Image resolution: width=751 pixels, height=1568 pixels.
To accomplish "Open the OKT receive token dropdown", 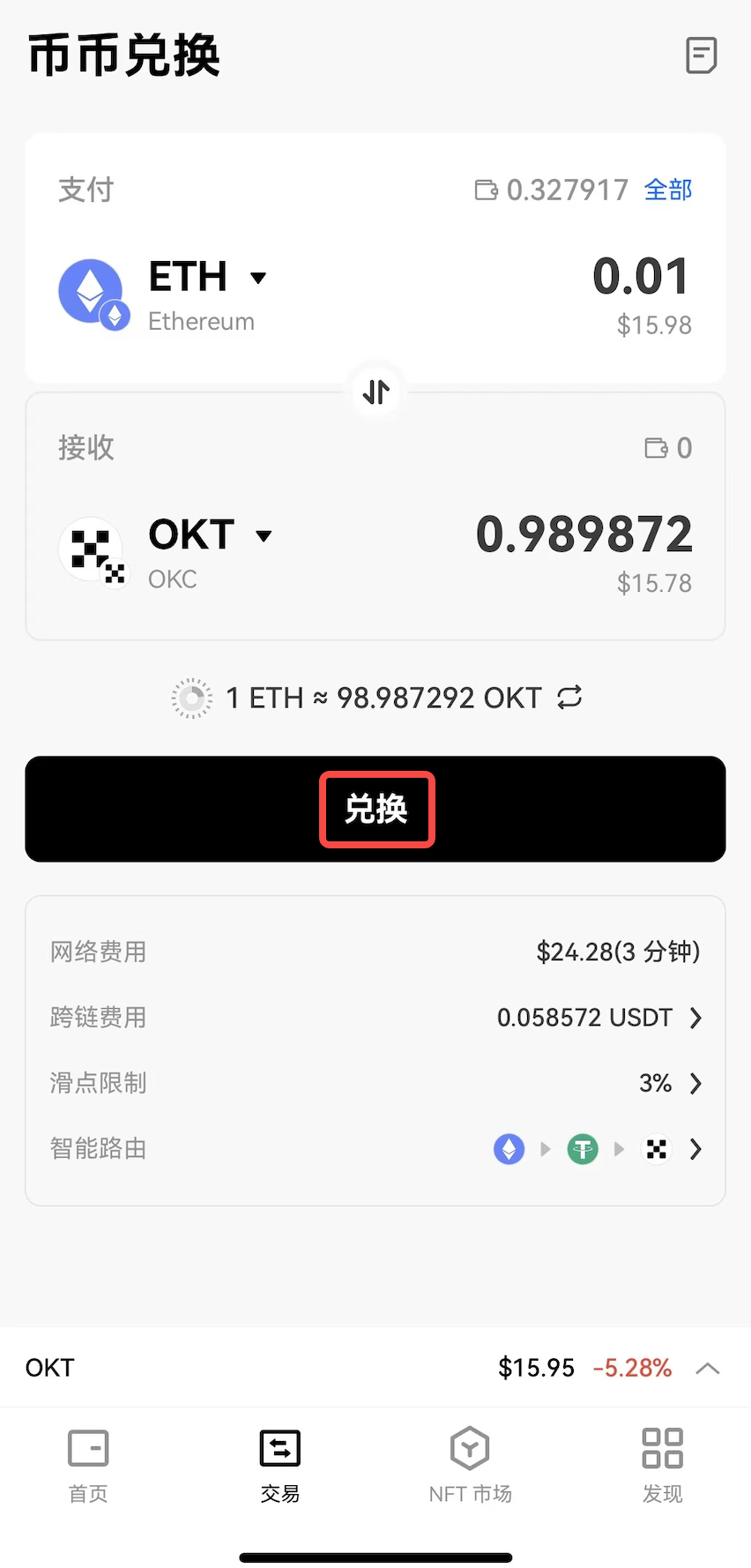I will (211, 535).
